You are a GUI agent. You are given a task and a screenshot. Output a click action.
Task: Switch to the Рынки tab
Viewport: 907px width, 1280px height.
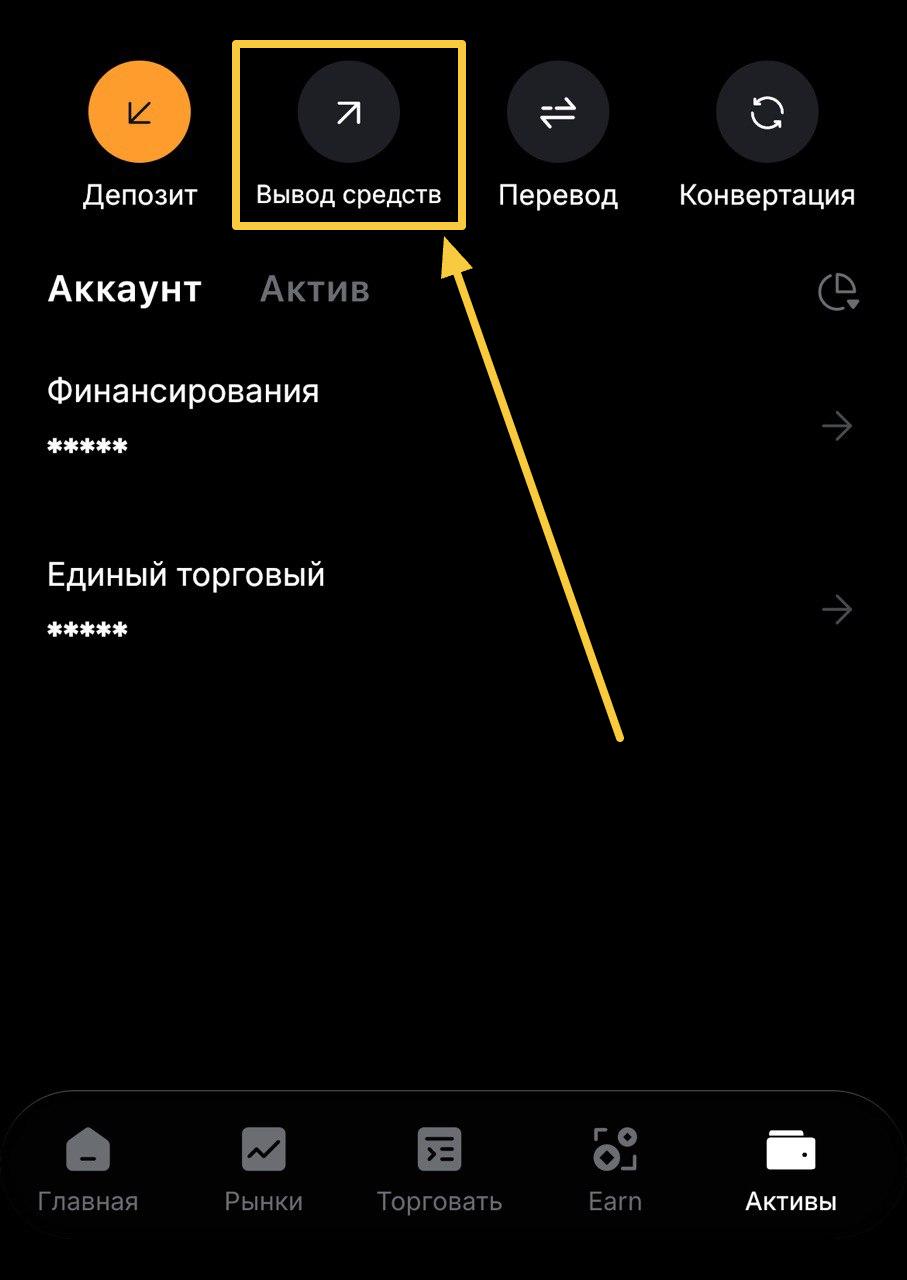pyautogui.click(x=263, y=1170)
